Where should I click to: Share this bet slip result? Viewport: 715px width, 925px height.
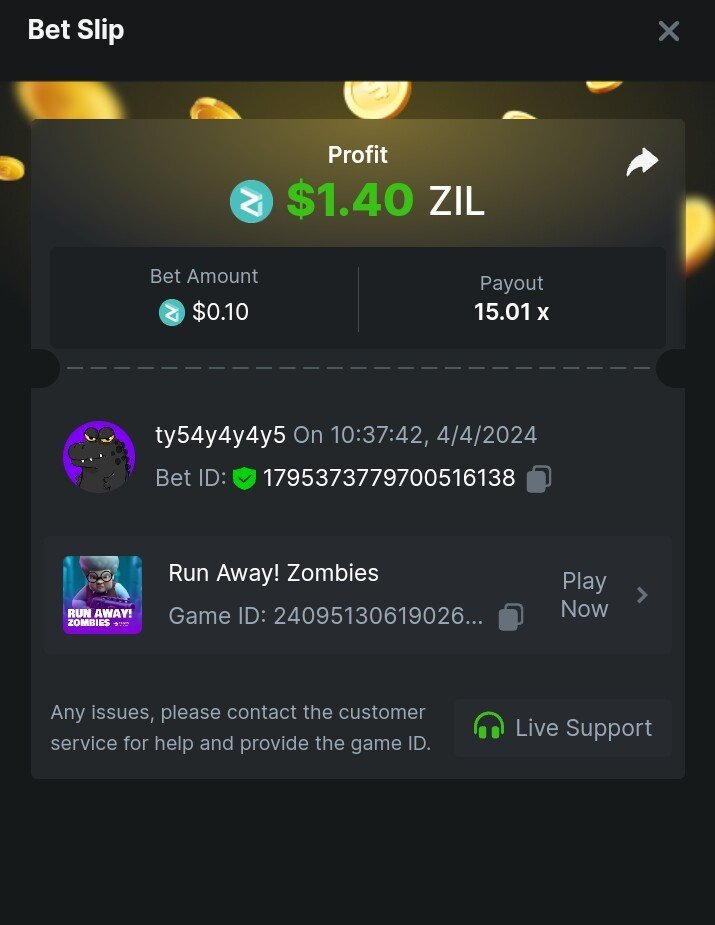tap(642, 162)
